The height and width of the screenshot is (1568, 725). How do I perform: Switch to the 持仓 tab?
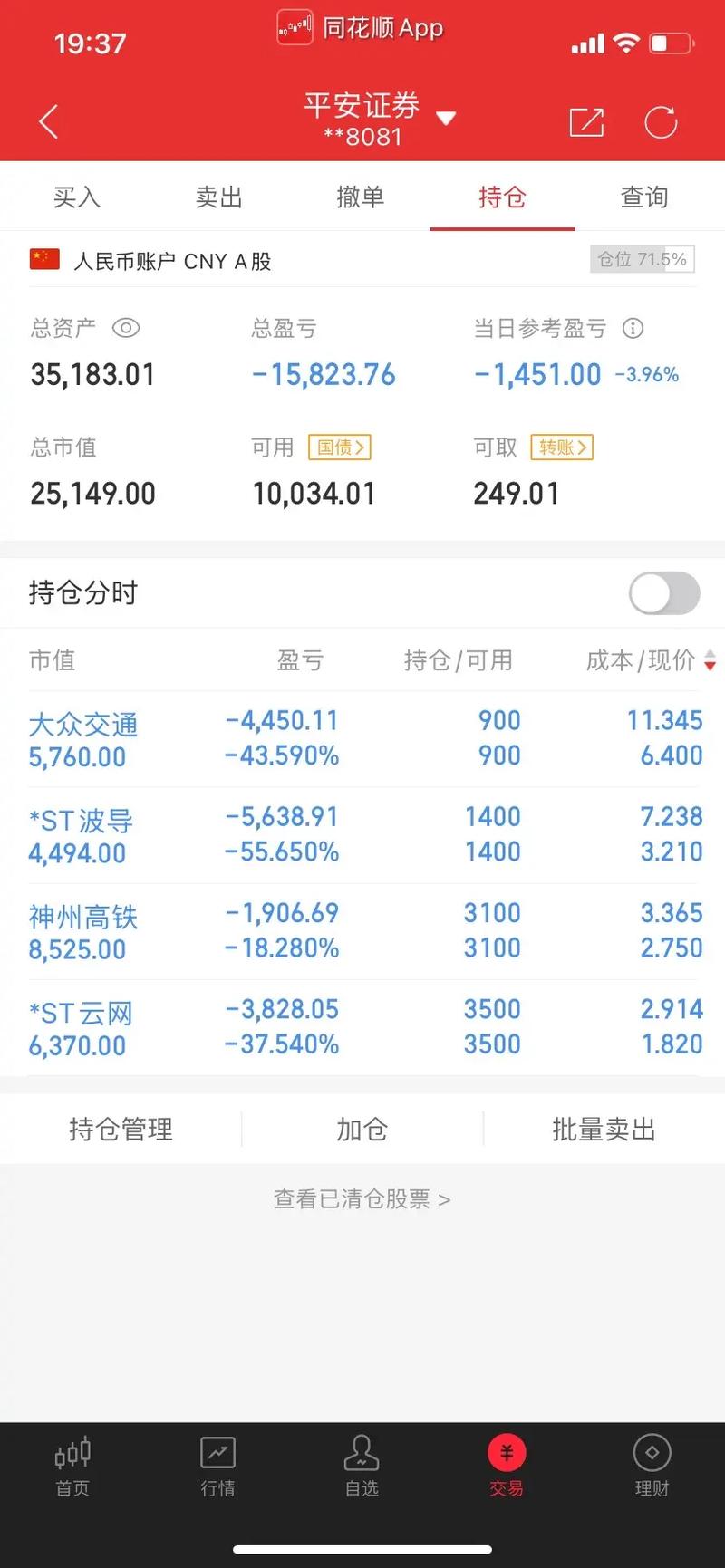click(502, 197)
